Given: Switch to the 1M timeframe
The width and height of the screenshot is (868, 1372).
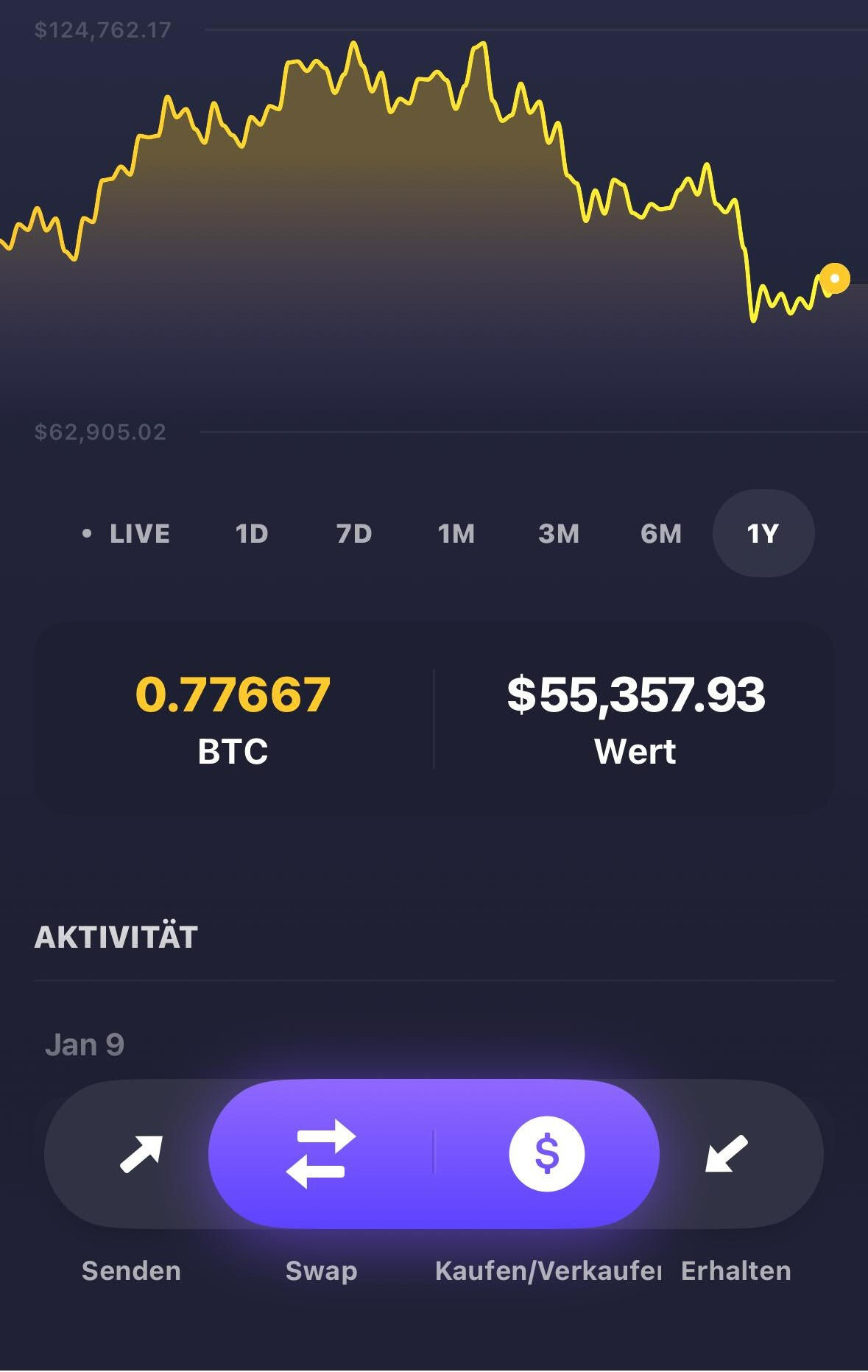Looking at the screenshot, I should pyautogui.click(x=456, y=533).
